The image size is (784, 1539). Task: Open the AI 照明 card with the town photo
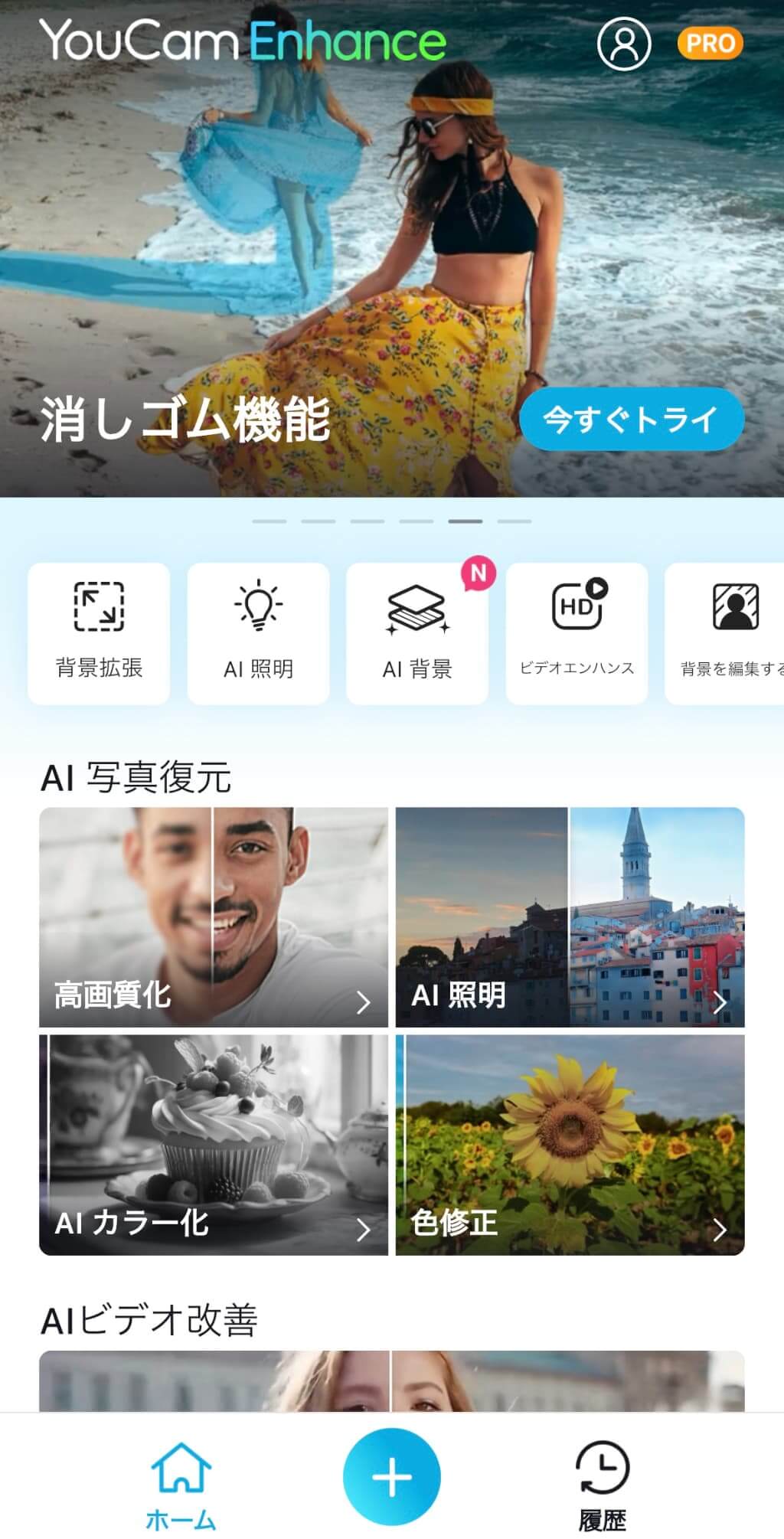coord(570,917)
